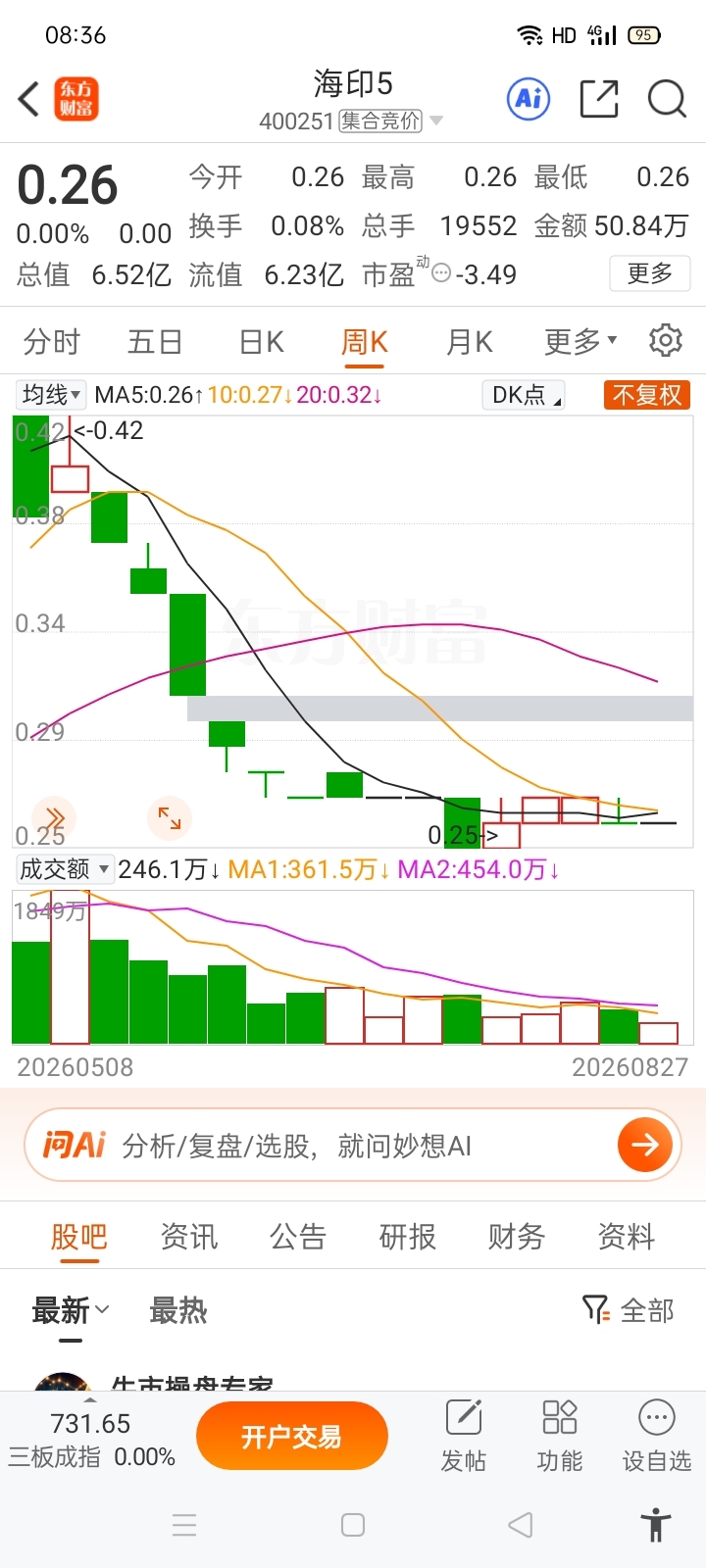Switch to the 财务 tab

pos(516,1237)
